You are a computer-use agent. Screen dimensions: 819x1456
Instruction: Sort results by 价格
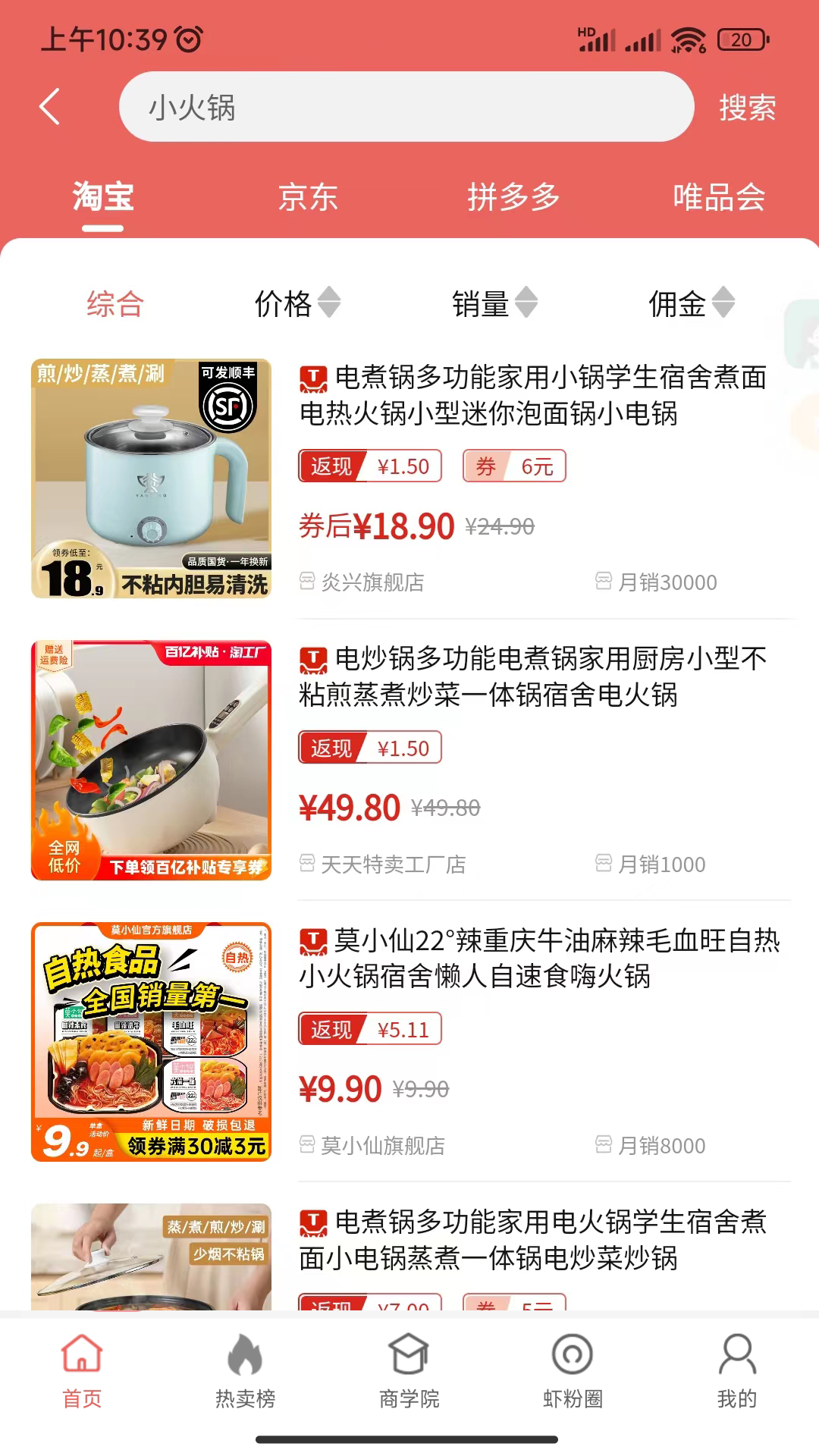[297, 304]
